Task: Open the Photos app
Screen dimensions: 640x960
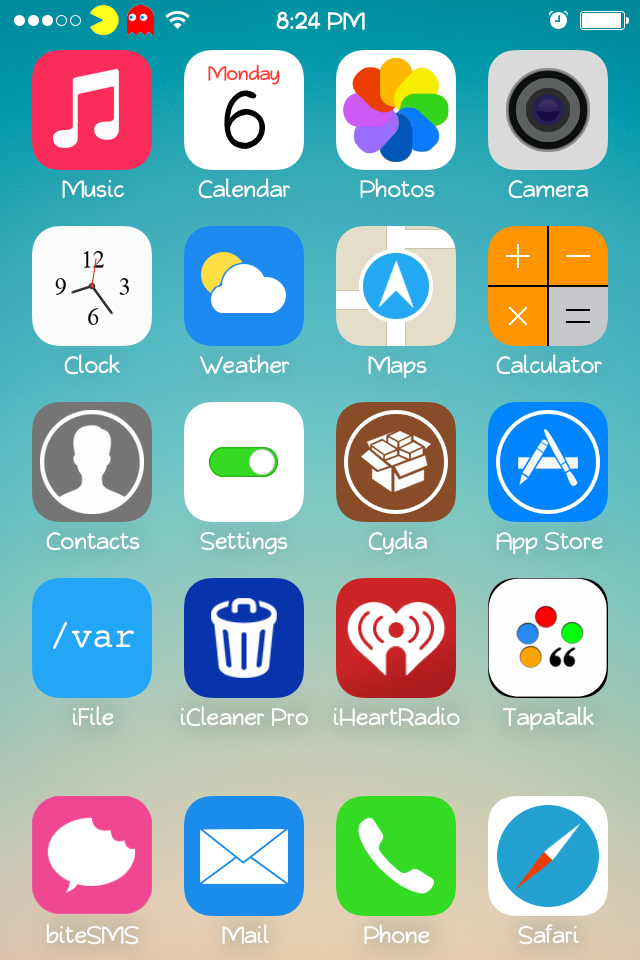Action: pyautogui.click(x=396, y=110)
